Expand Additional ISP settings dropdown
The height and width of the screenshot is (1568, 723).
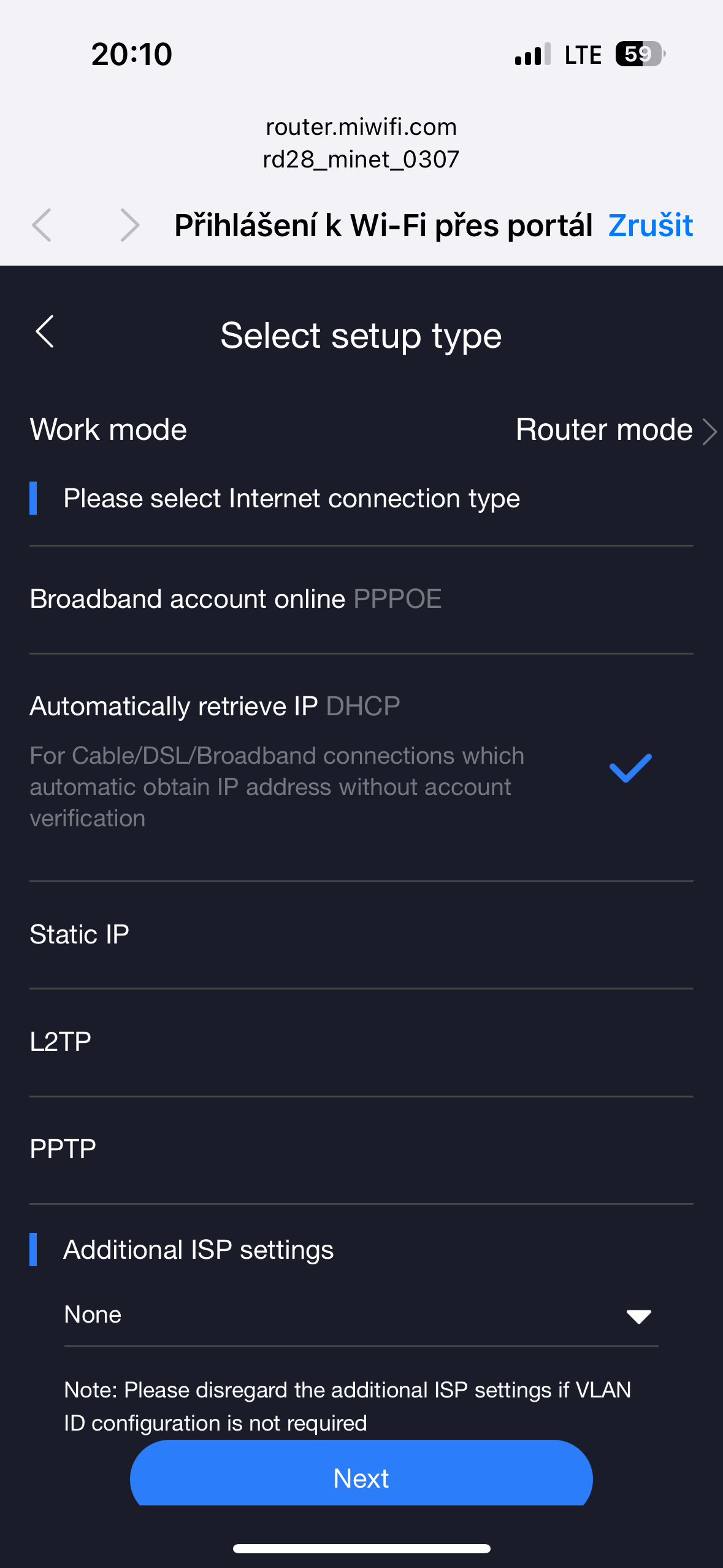click(x=361, y=1315)
